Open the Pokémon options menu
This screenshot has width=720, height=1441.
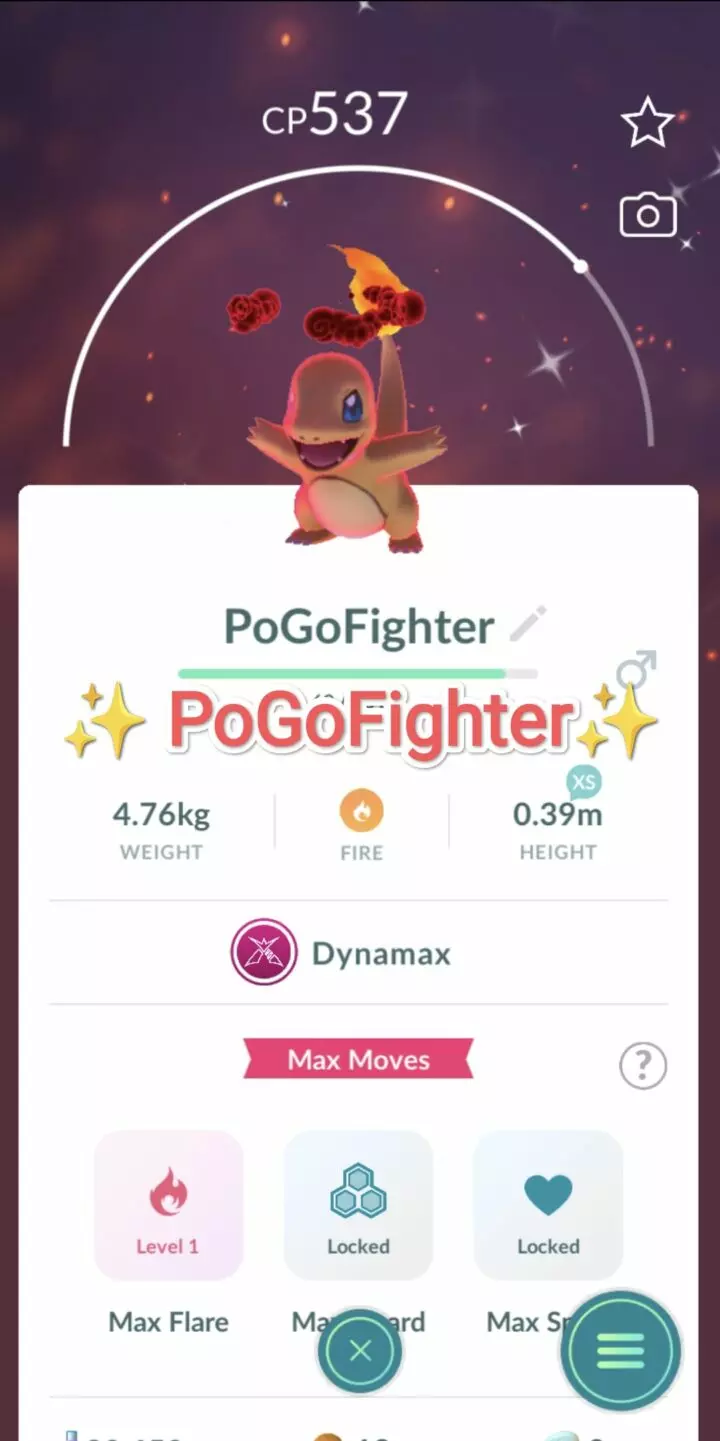point(620,1350)
